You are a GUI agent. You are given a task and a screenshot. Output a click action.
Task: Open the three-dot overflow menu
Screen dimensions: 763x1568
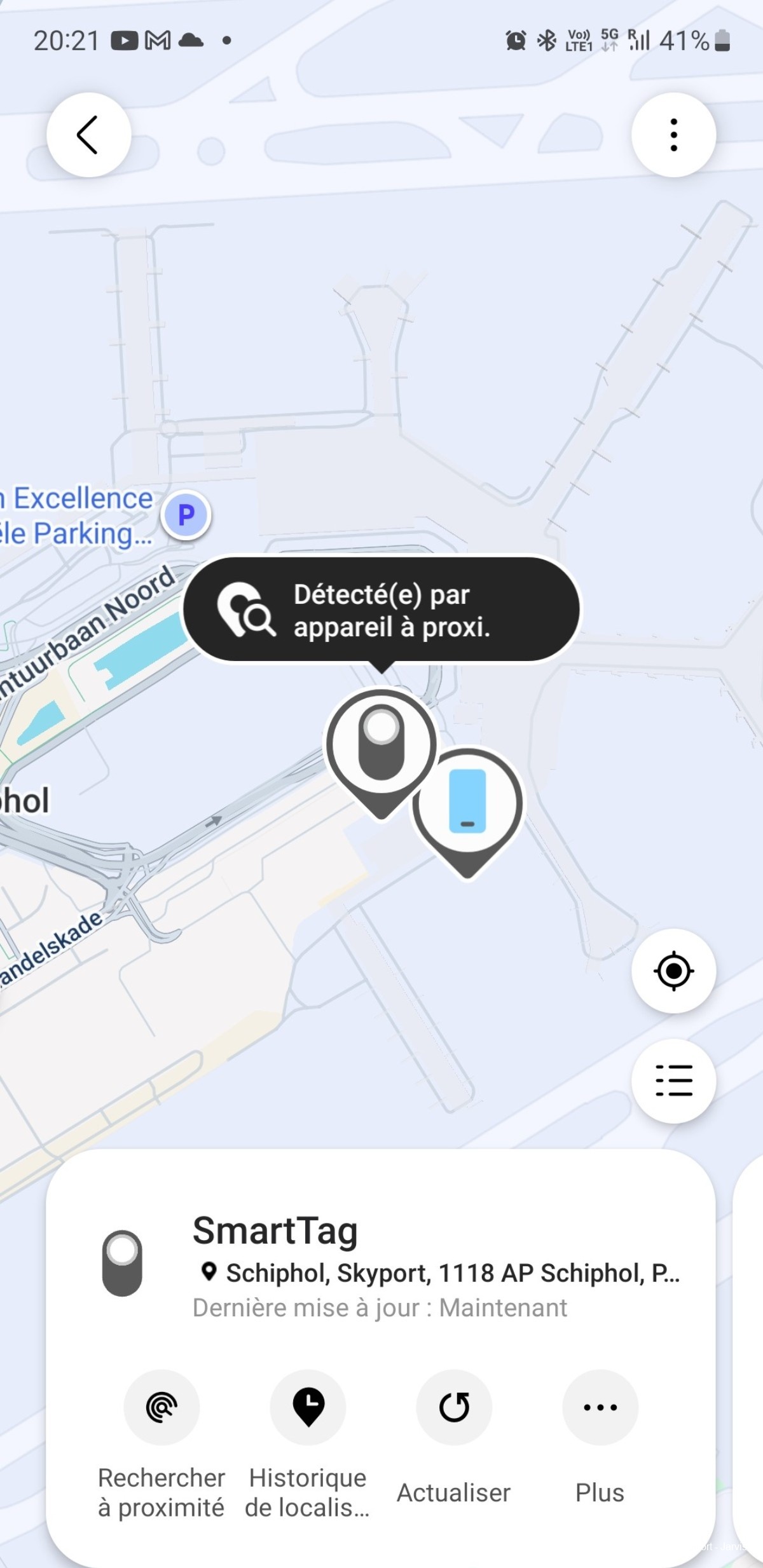[673, 135]
